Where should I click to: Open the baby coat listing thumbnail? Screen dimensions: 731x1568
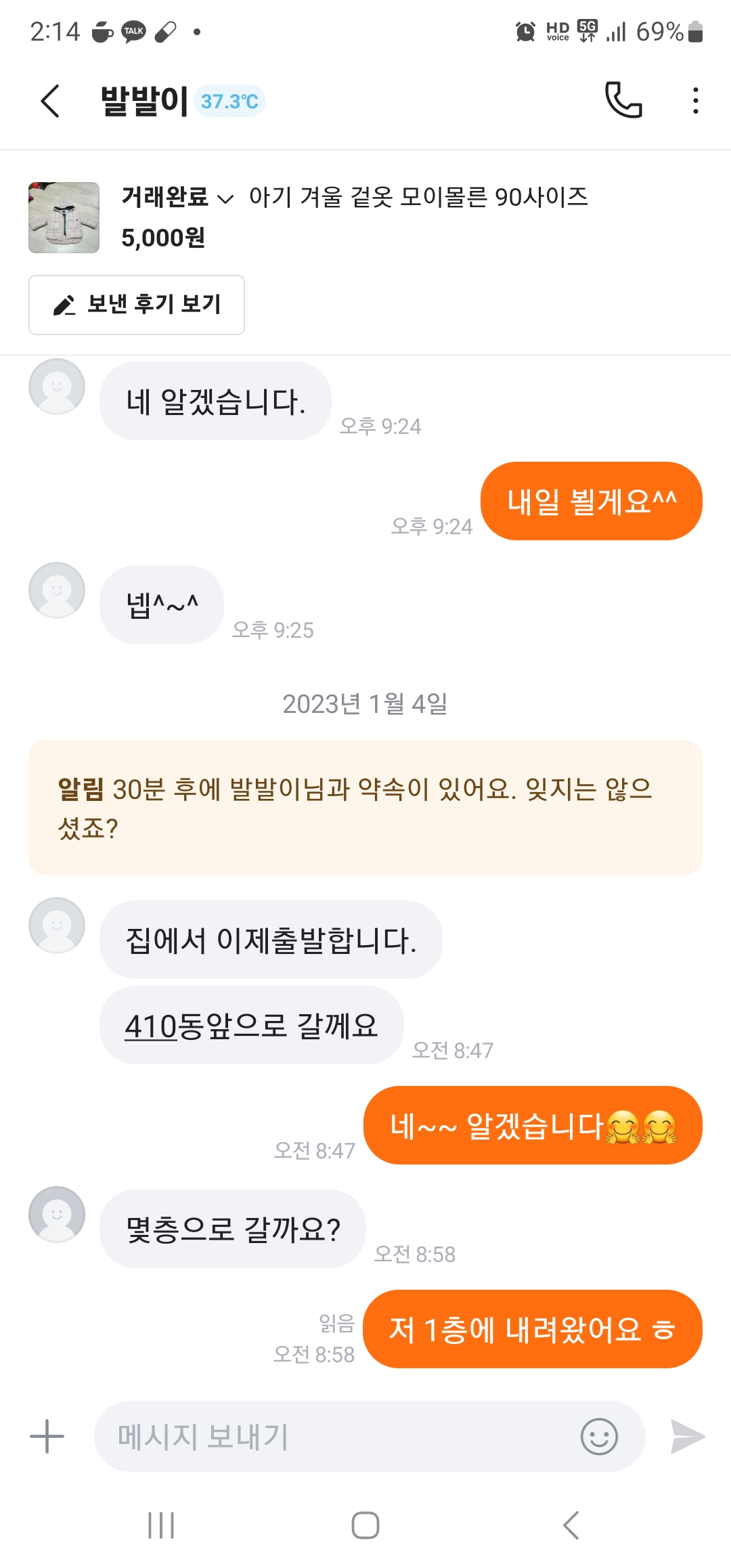[64, 217]
